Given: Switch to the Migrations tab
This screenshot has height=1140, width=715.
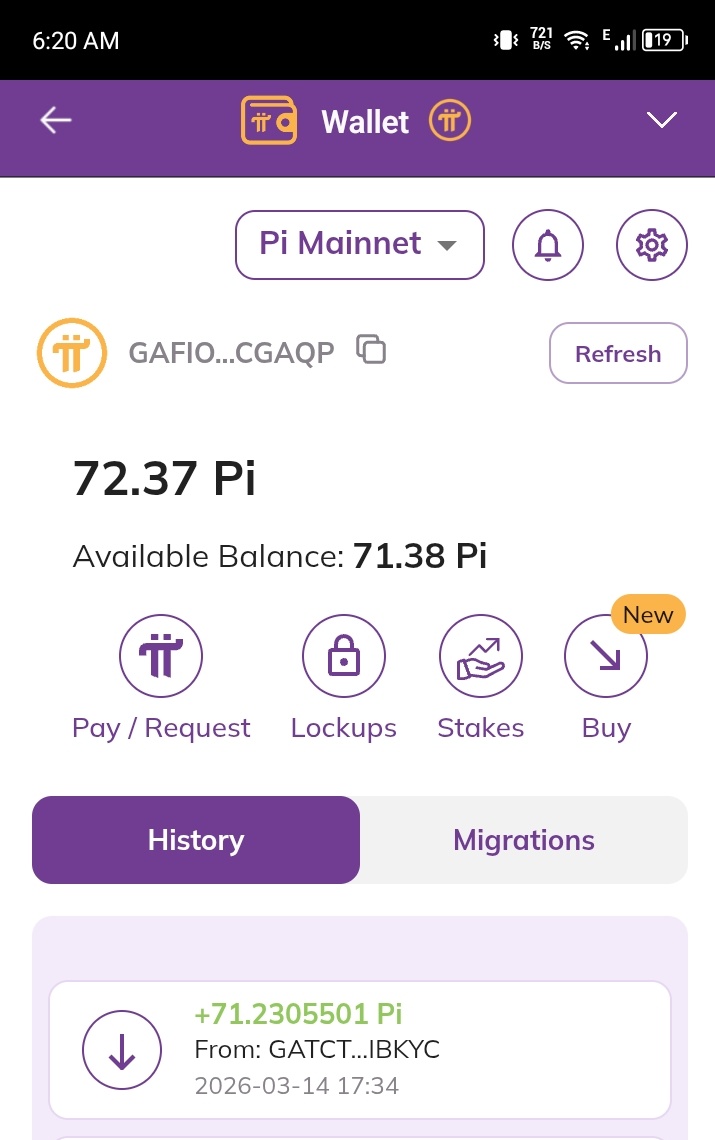Looking at the screenshot, I should click(523, 840).
